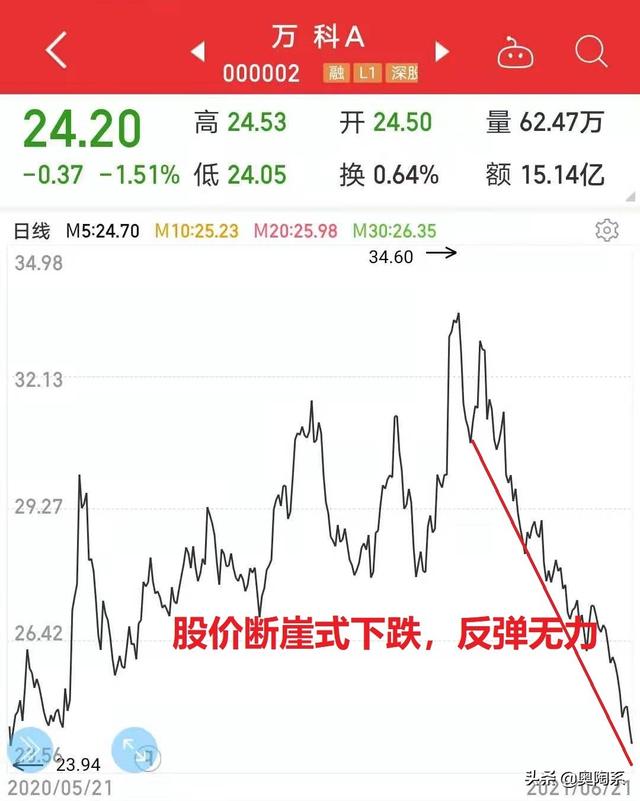Switch to the next stock with the right arrow
The width and height of the screenshot is (640, 801).
pos(442,51)
